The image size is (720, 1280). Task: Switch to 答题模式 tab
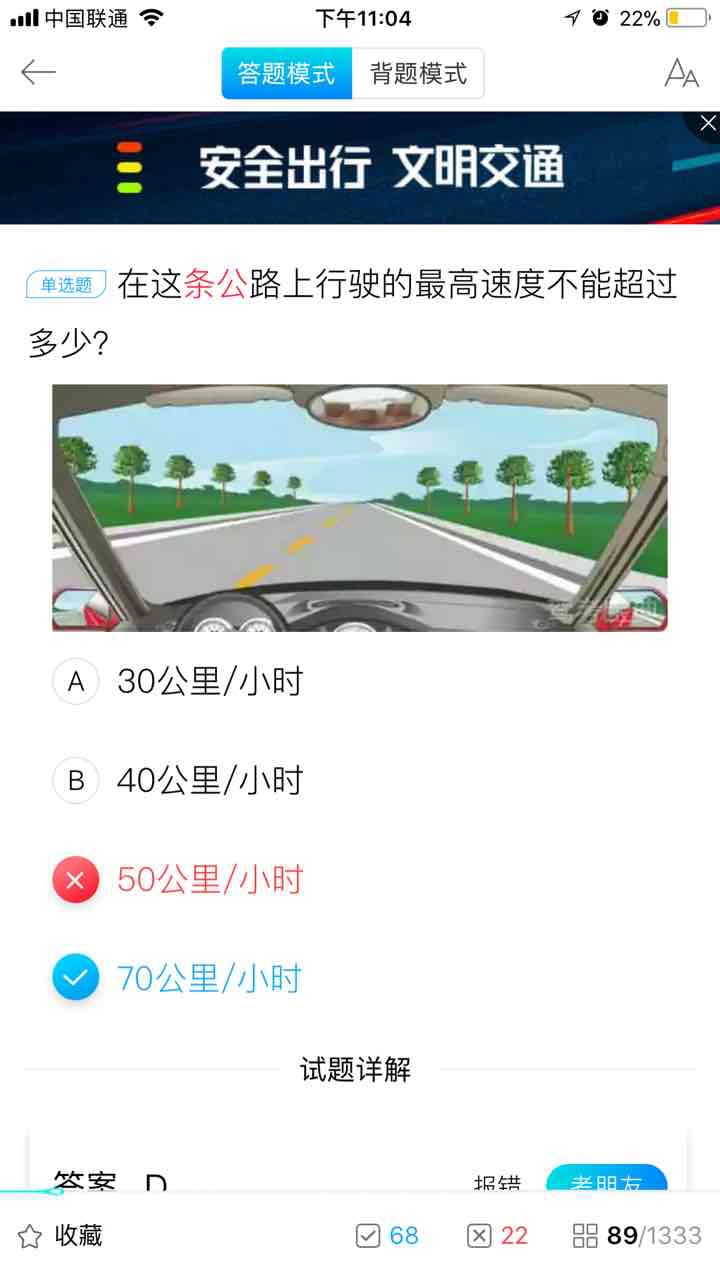(x=287, y=73)
